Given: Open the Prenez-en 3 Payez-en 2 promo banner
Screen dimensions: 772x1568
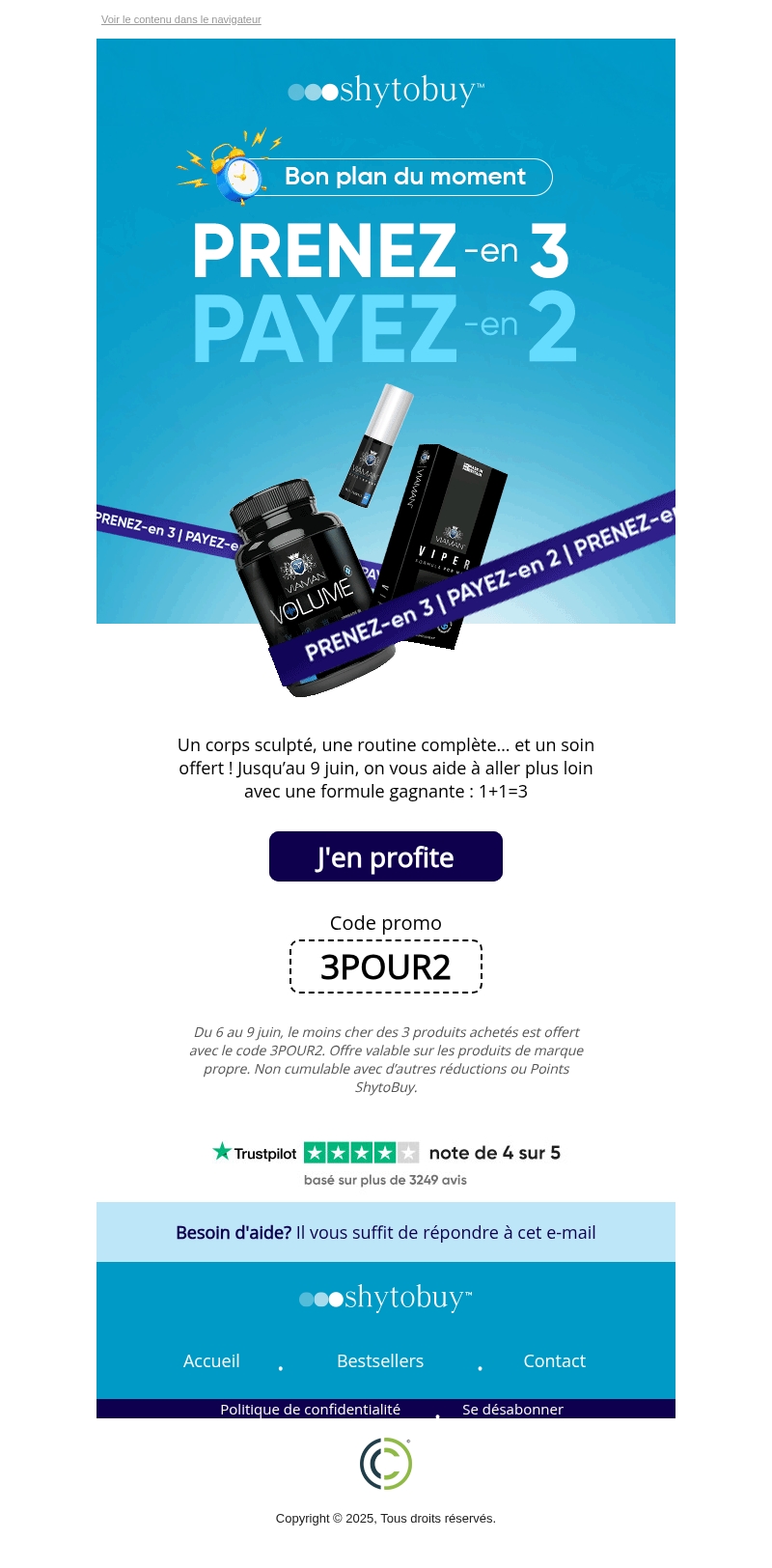Looking at the screenshot, I should [386, 367].
